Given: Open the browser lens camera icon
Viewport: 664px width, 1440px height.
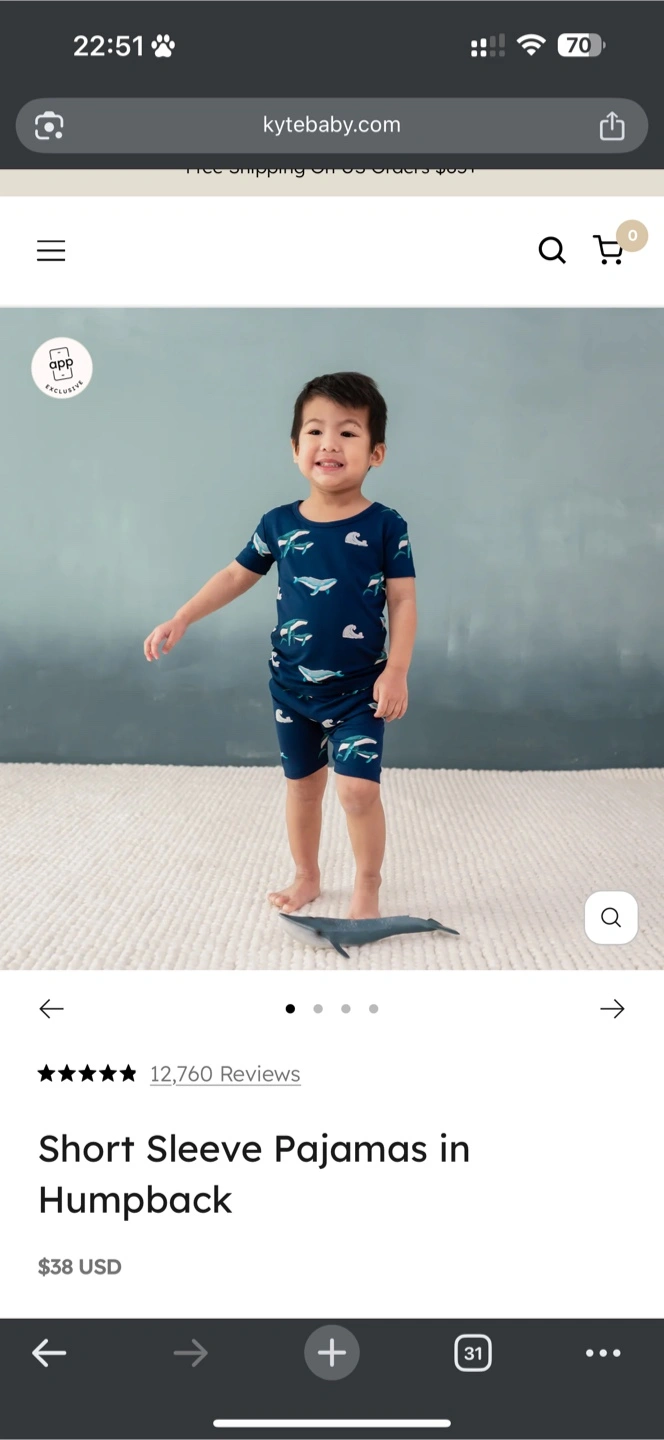Looking at the screenshot, I should 49,126.
